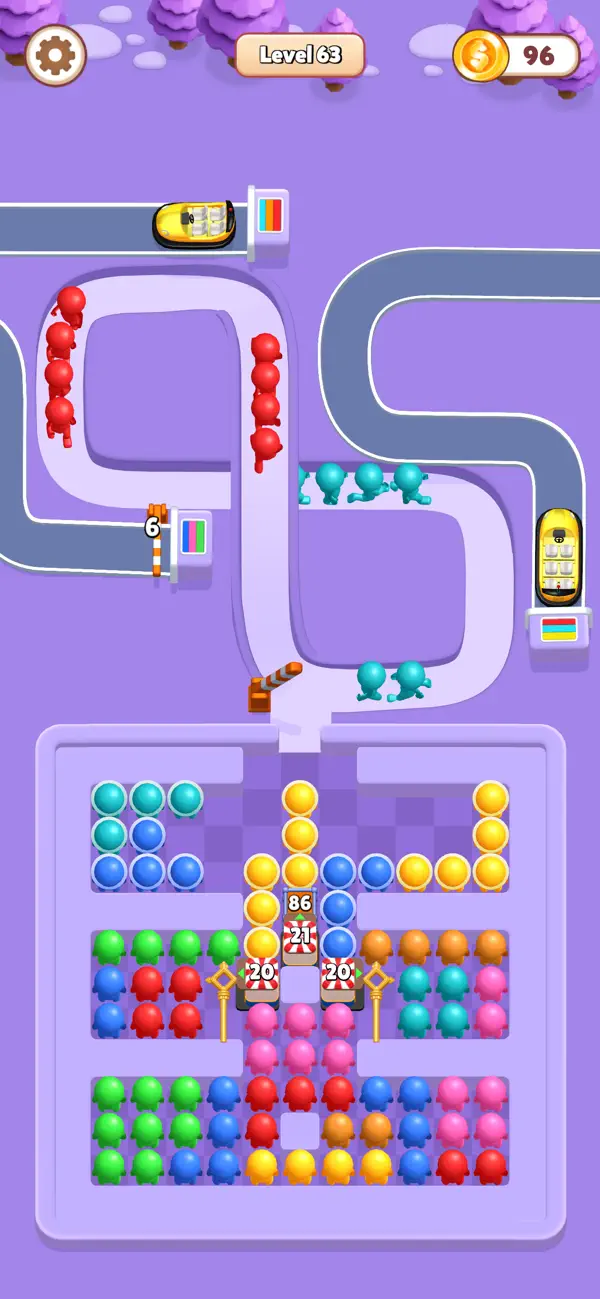The width and height of the screenshot is (600, 1299).
Task: Send out the yellow ball nearest the board exit
Action: [x=300, y=797]
